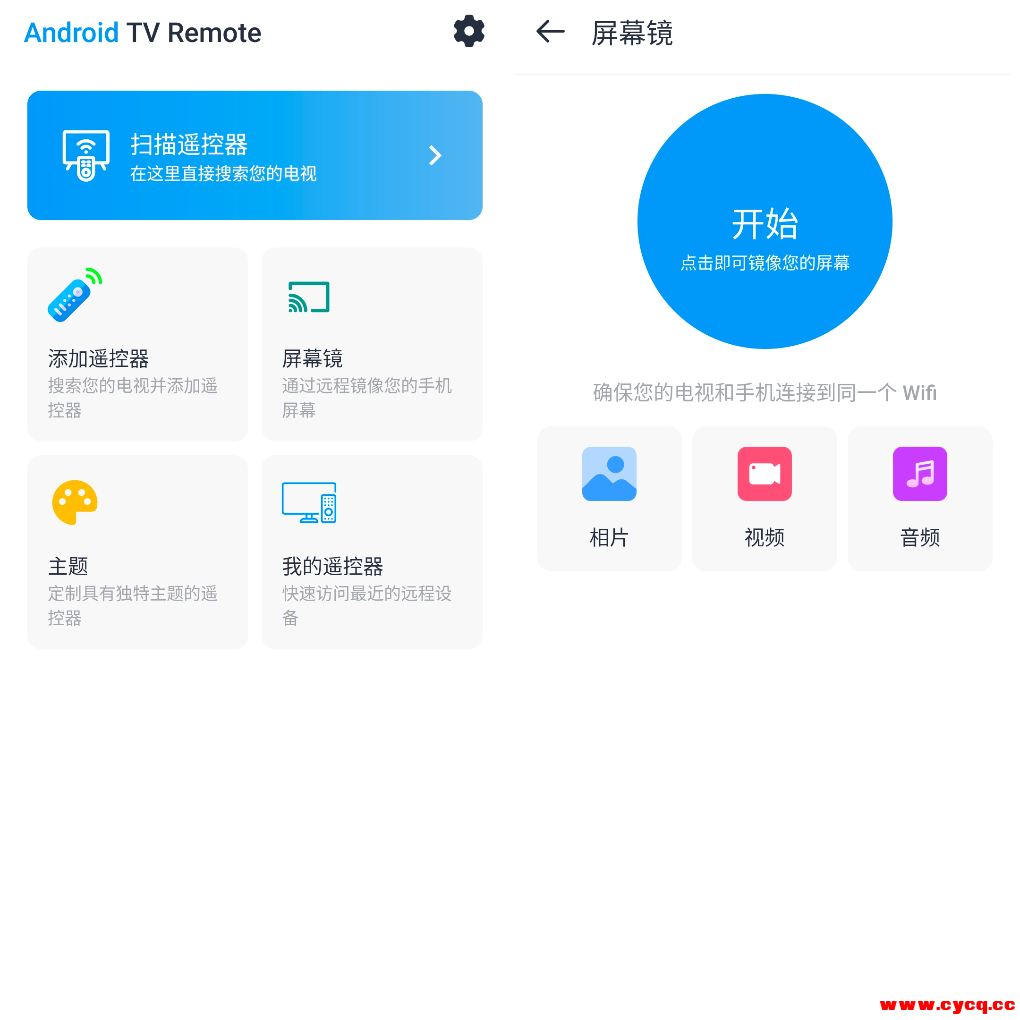
Task: Open the 屏幕镜 card
Action: point(371,344)
